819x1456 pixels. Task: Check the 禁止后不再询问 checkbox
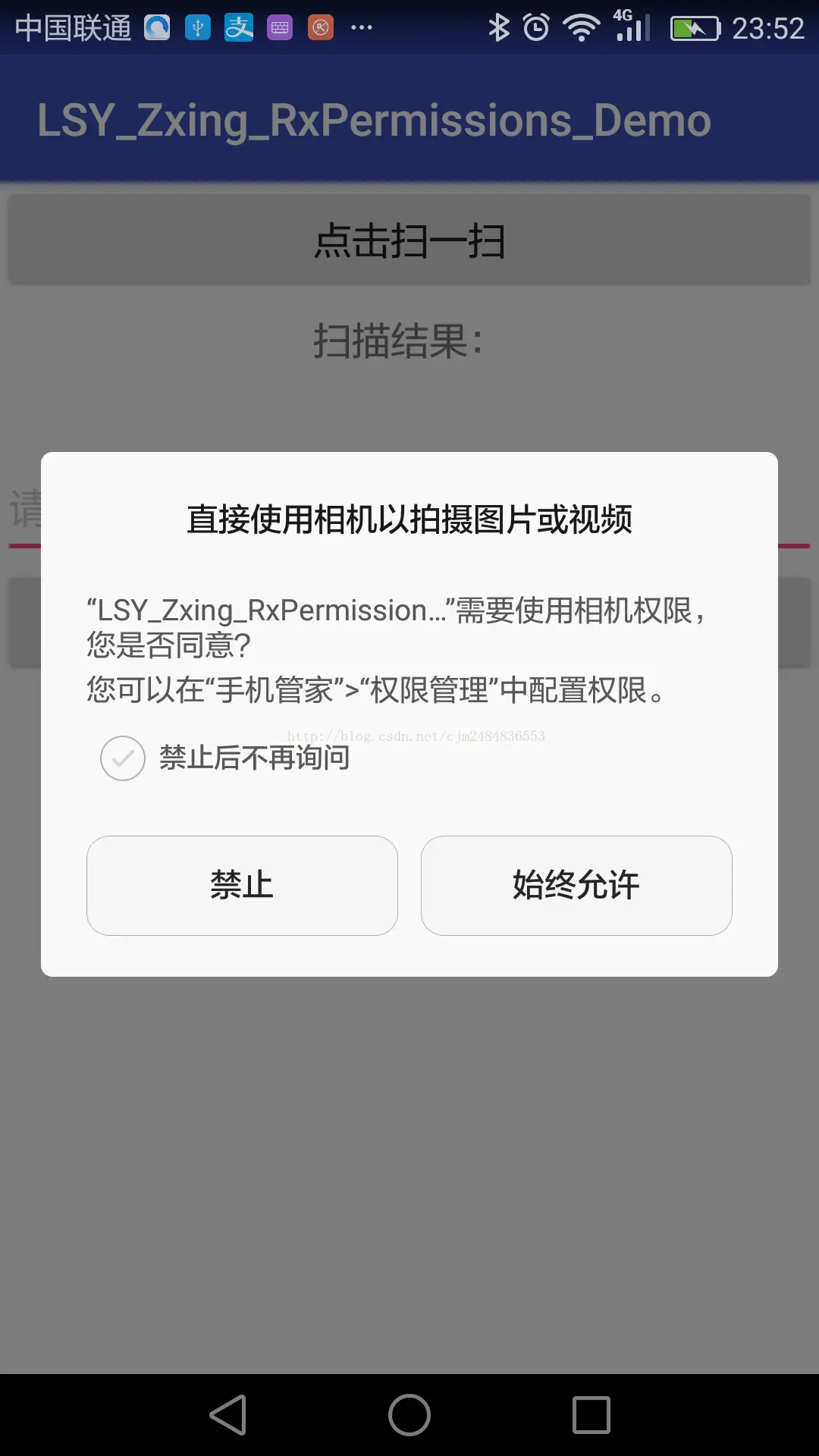123,758
